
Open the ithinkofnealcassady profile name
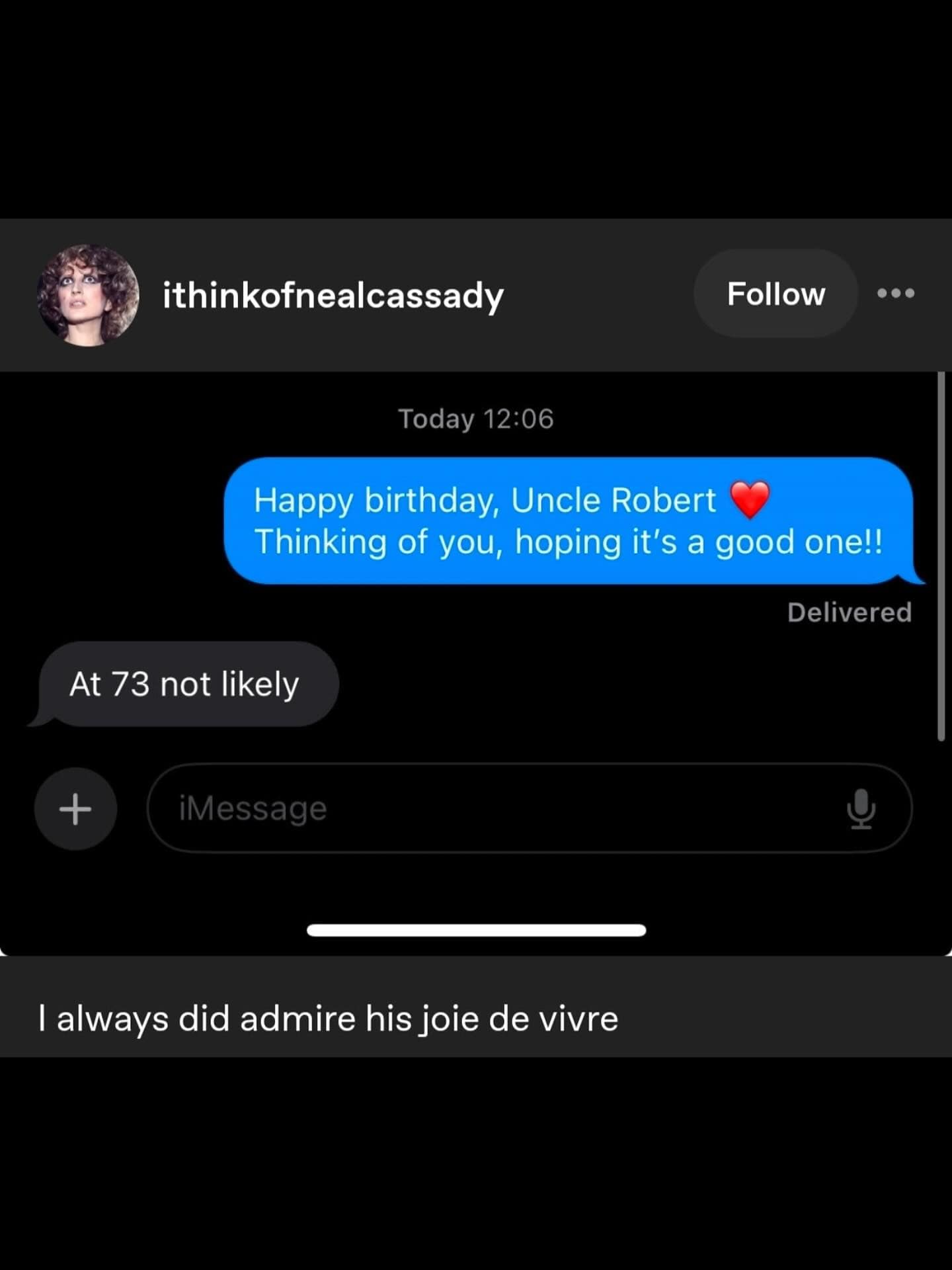(x=333, y=296)
